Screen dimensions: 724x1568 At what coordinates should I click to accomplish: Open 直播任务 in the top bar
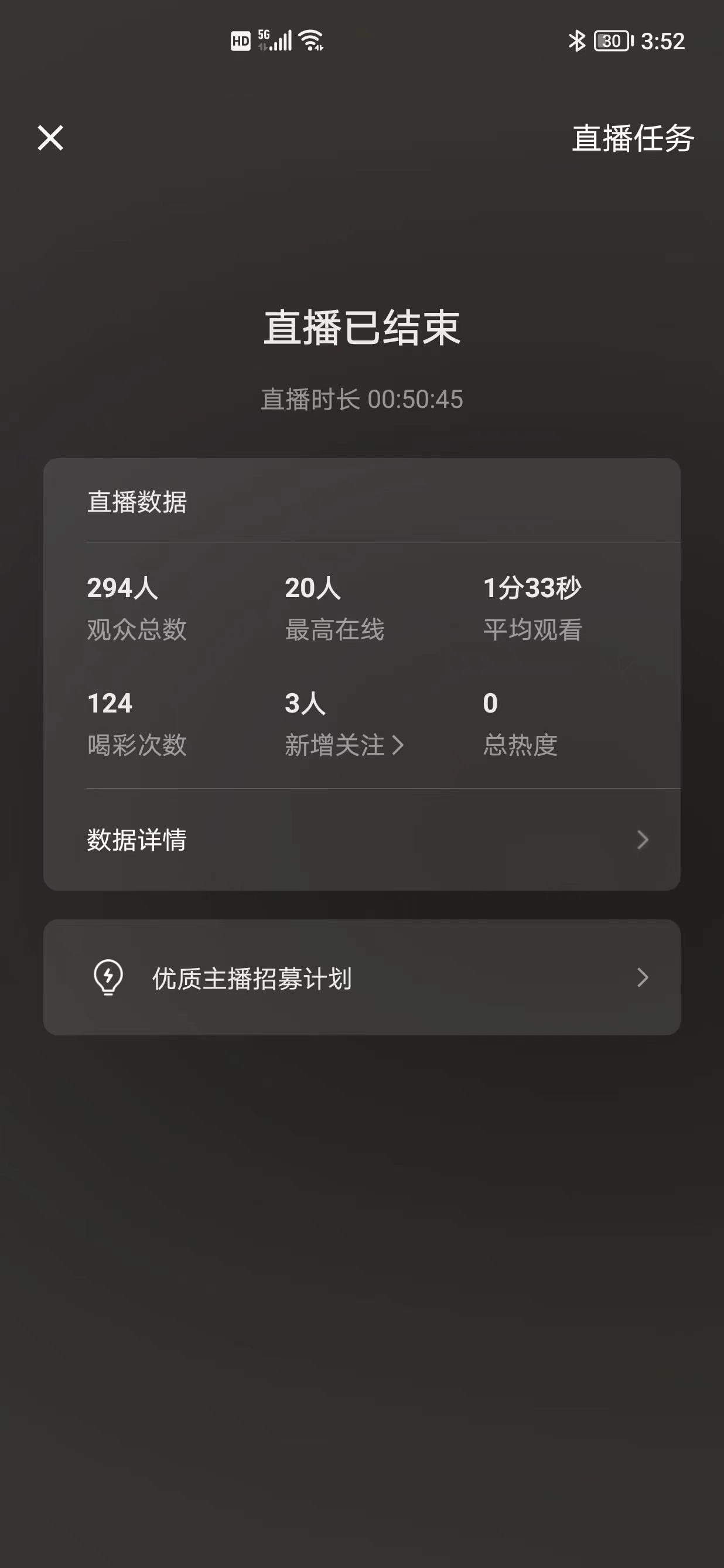pyautogui.click(x=632, y=138)
